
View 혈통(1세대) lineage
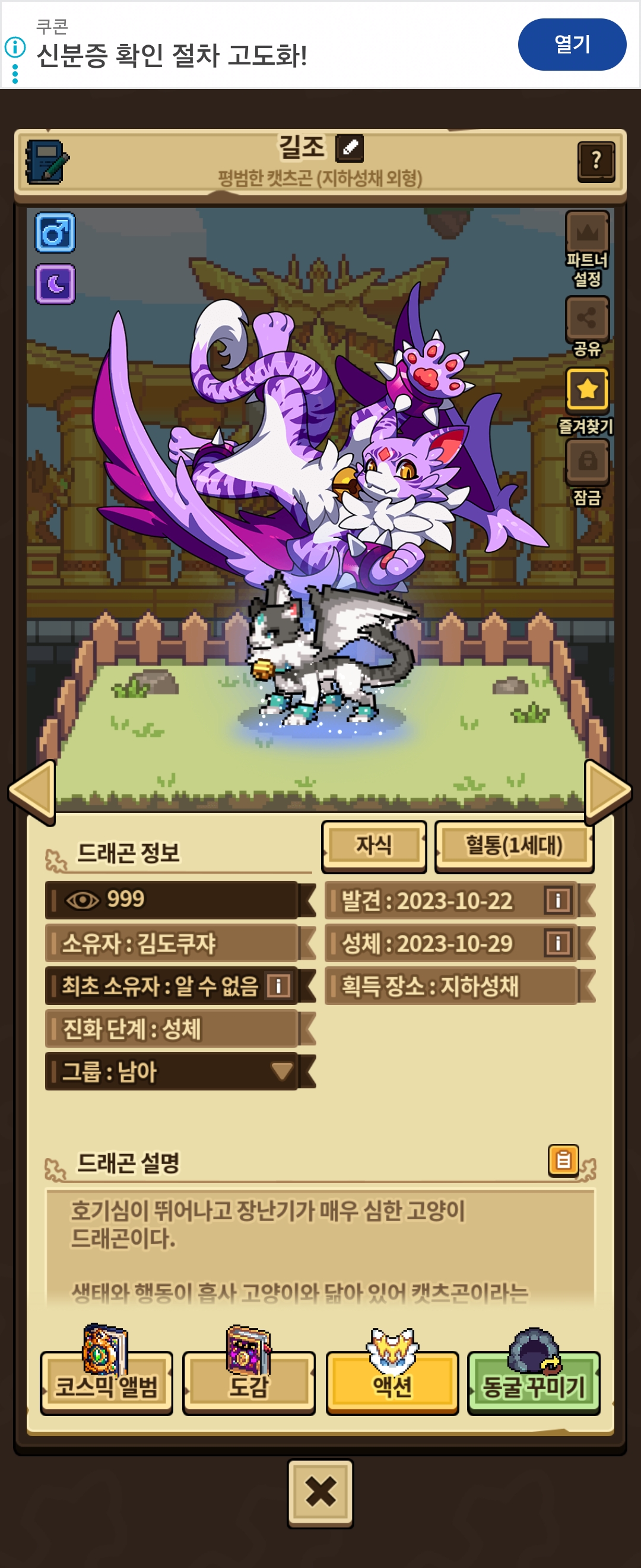coord(514,845)
